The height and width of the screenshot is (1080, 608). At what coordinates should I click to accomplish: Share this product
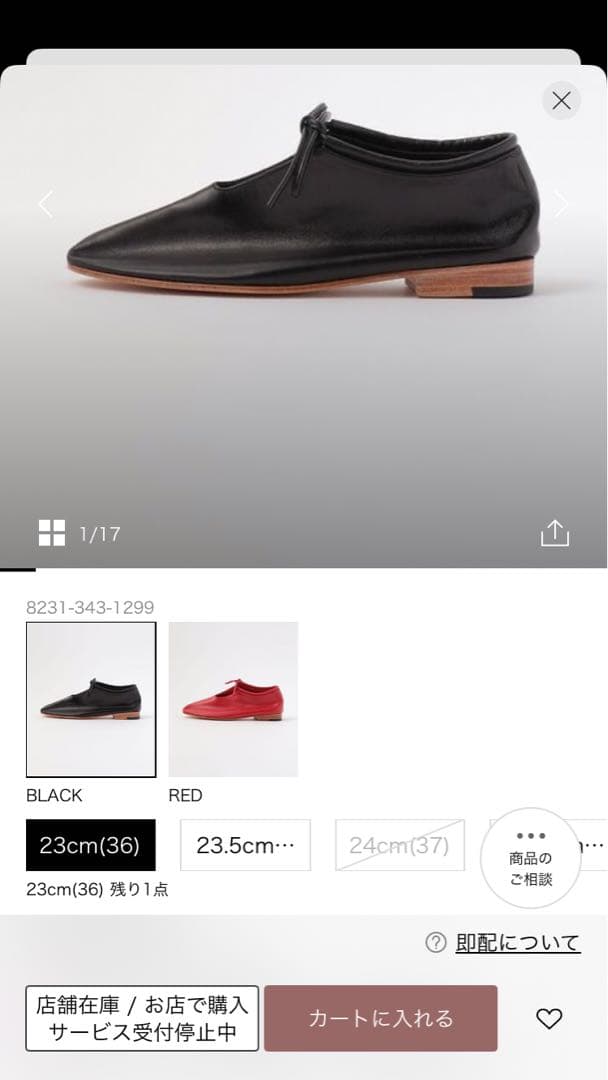click(554, 533)
